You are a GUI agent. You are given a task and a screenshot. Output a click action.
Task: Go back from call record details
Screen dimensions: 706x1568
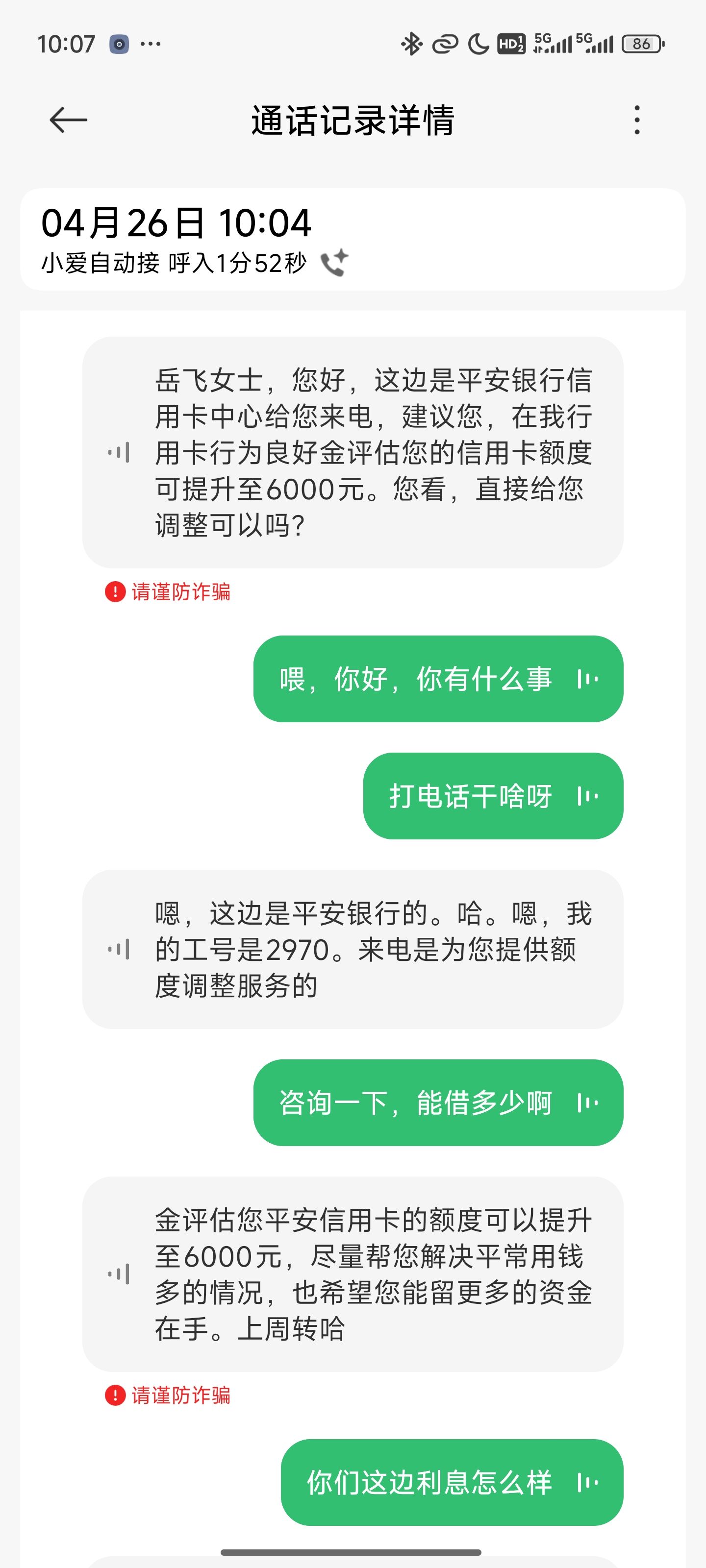point(68,120)
